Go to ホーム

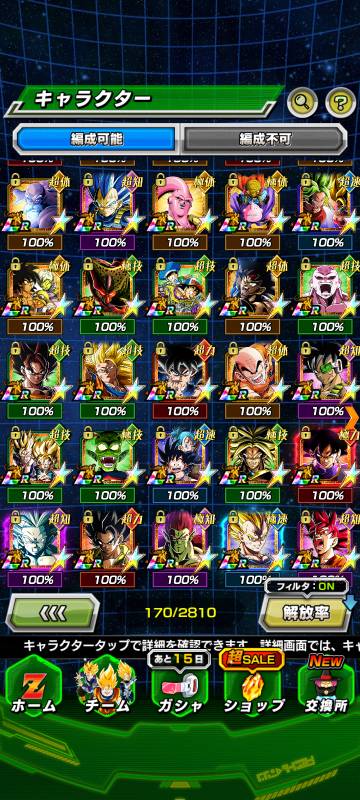[x=33, y=689]
